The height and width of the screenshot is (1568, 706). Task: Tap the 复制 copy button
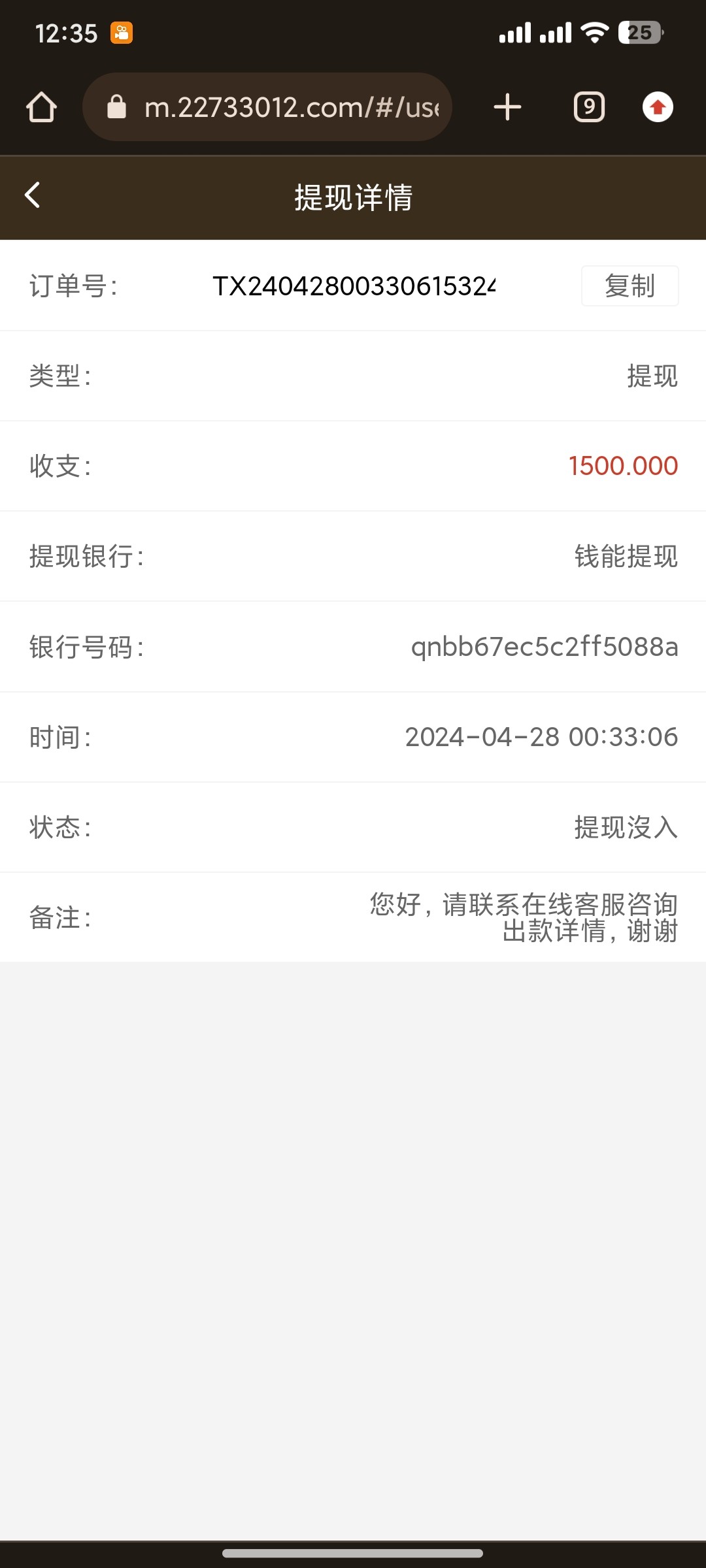coord(629,286)
